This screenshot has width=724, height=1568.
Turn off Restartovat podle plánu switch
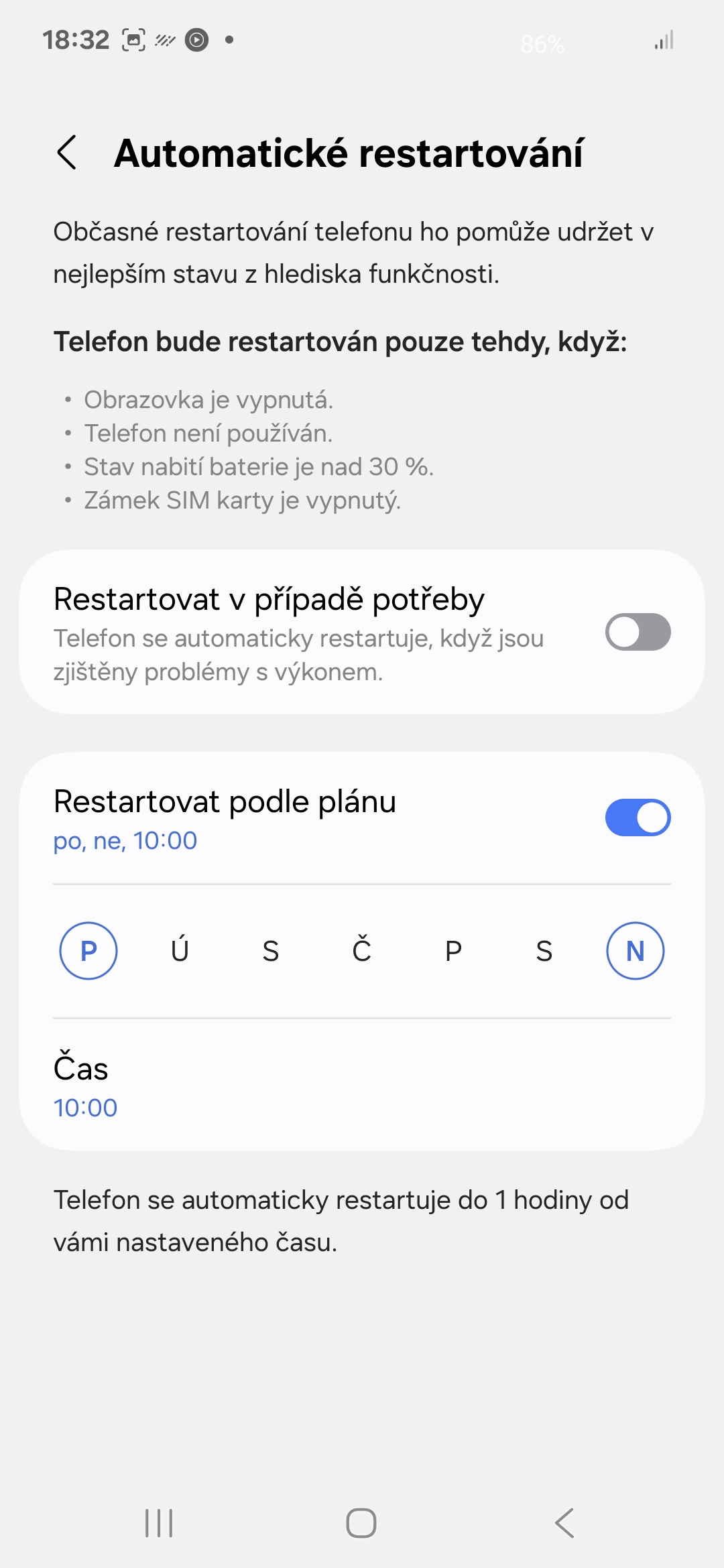638,818
